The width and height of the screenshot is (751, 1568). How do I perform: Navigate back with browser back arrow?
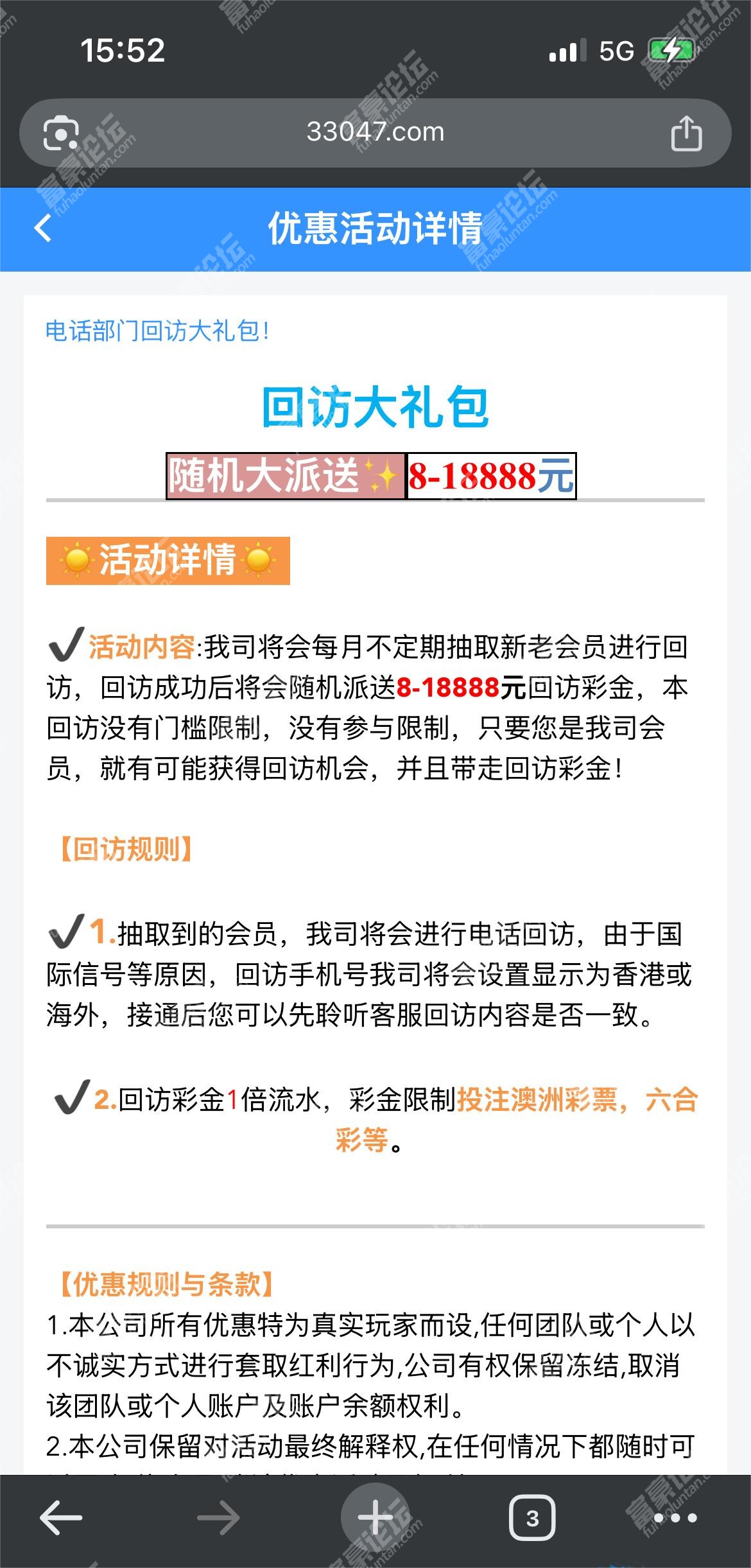point(61,1518)
